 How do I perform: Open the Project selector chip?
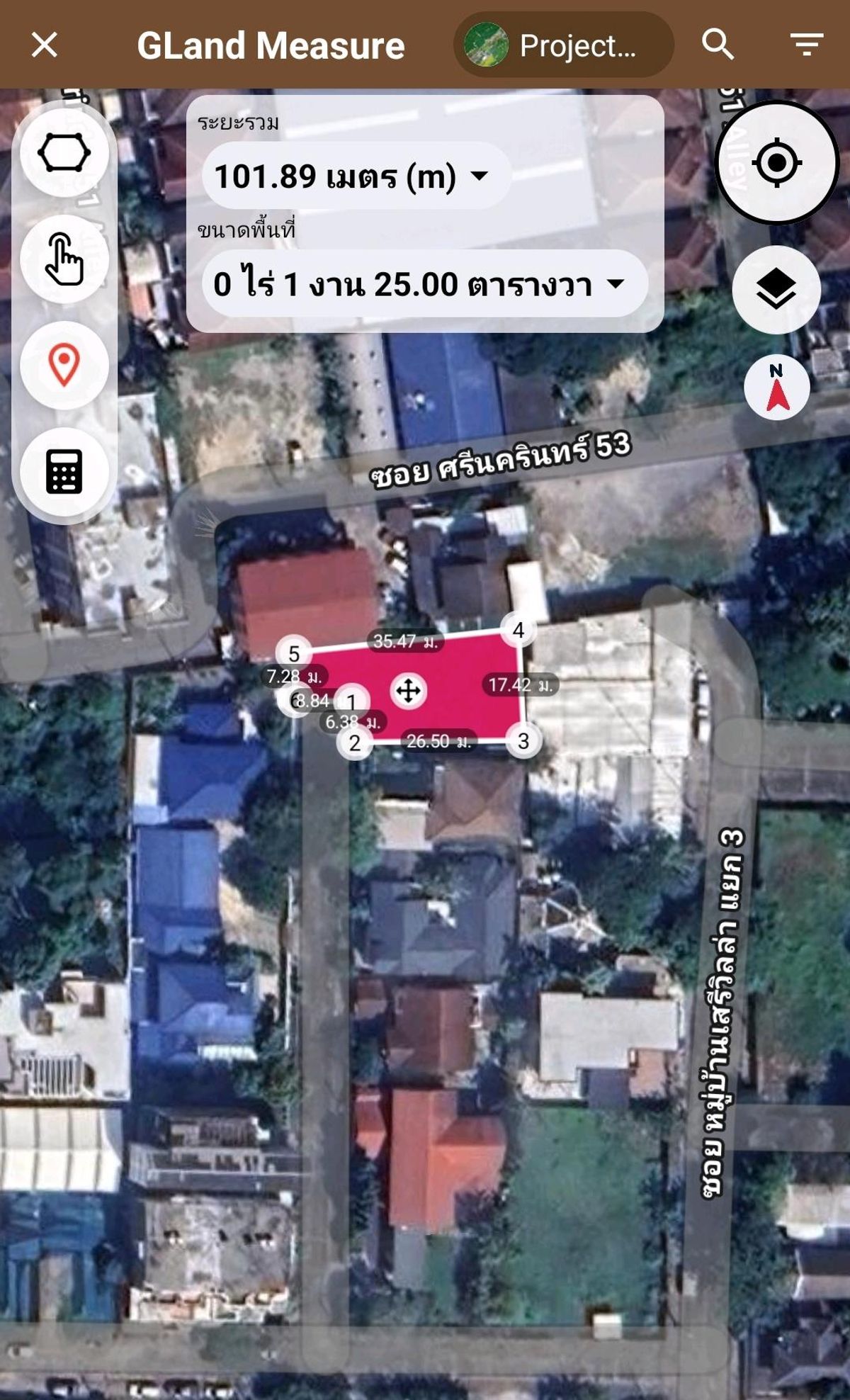coord(563,45)
